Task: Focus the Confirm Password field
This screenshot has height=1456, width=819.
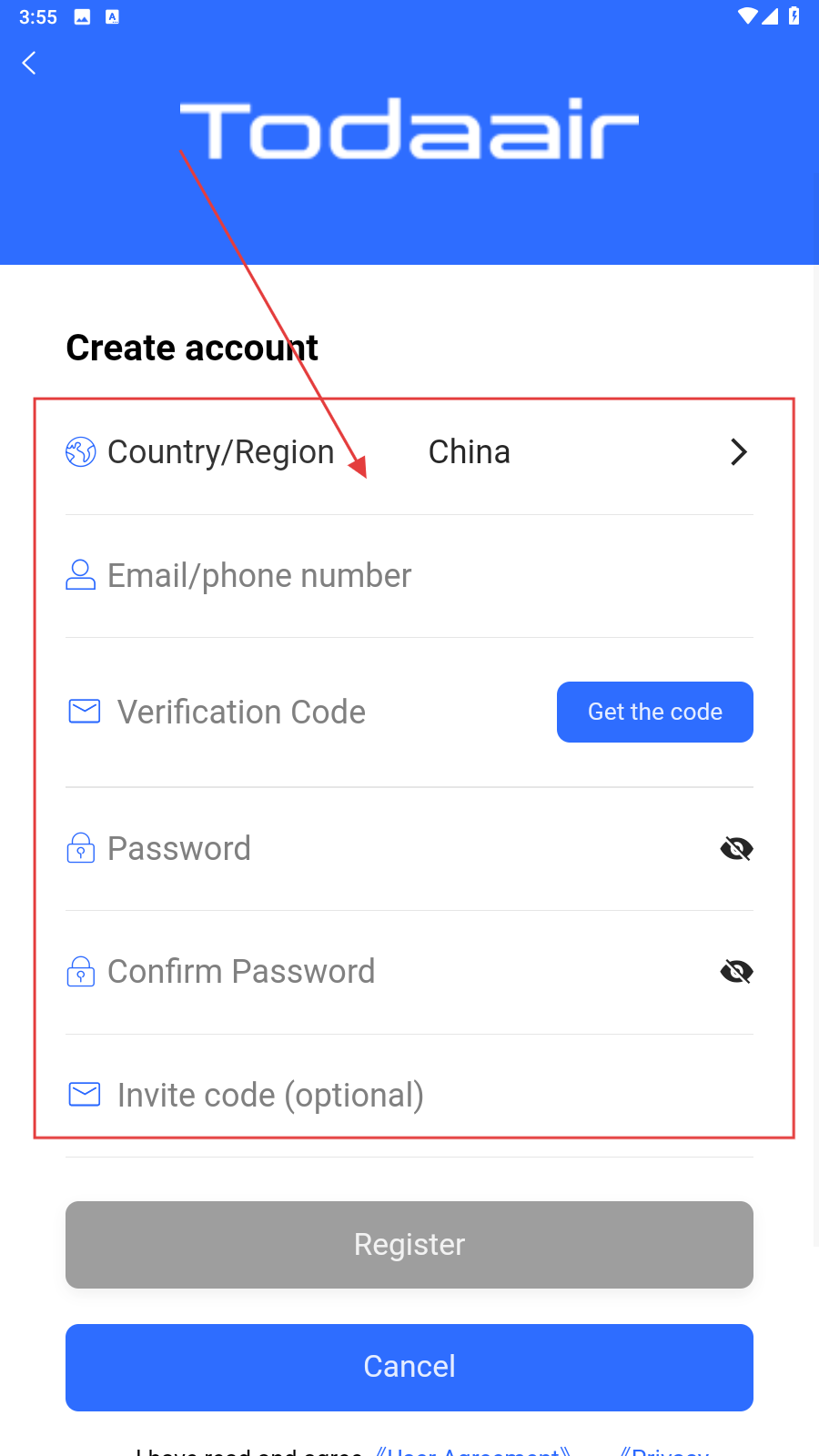Action: click(382, 972)
